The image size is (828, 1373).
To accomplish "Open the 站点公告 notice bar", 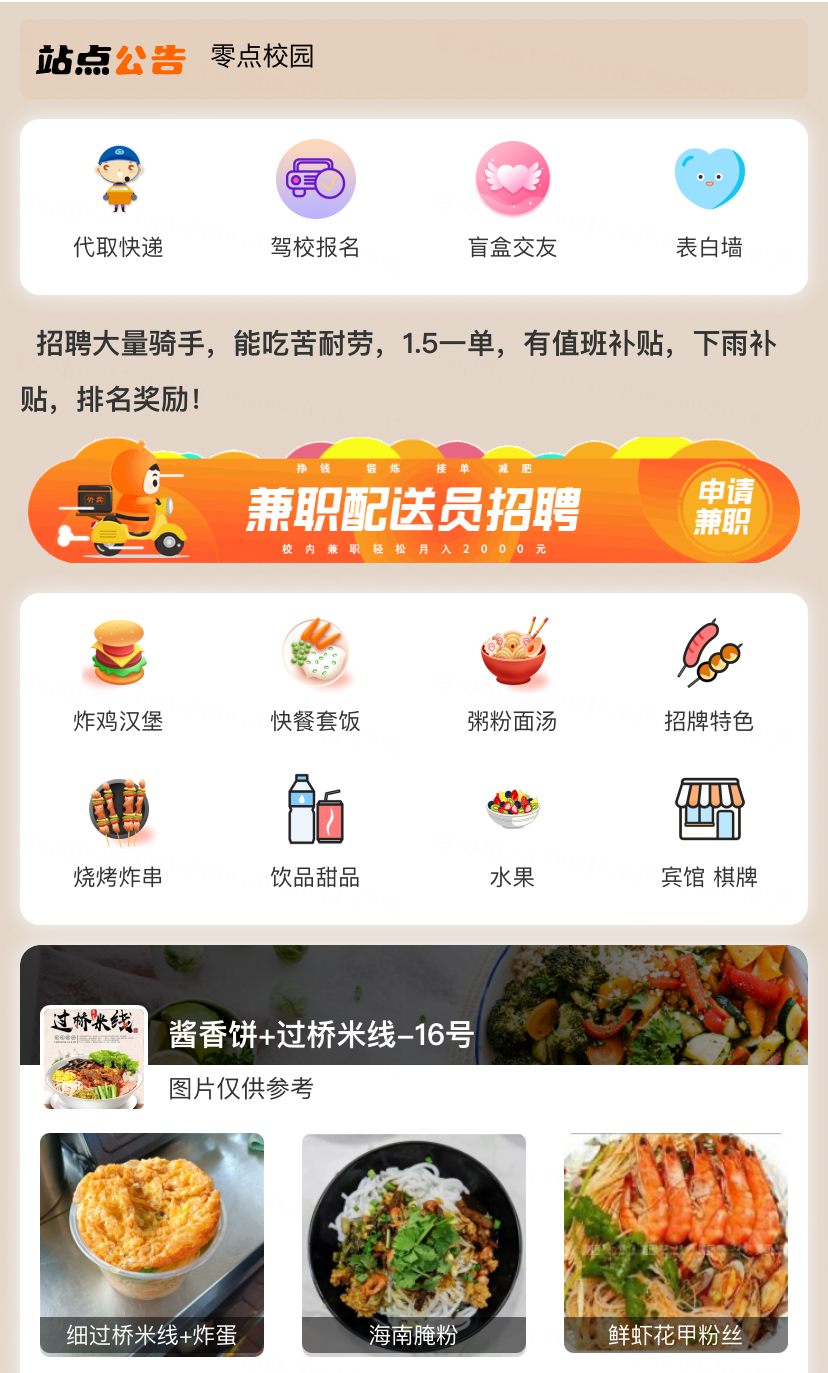I will click(414, 58).
